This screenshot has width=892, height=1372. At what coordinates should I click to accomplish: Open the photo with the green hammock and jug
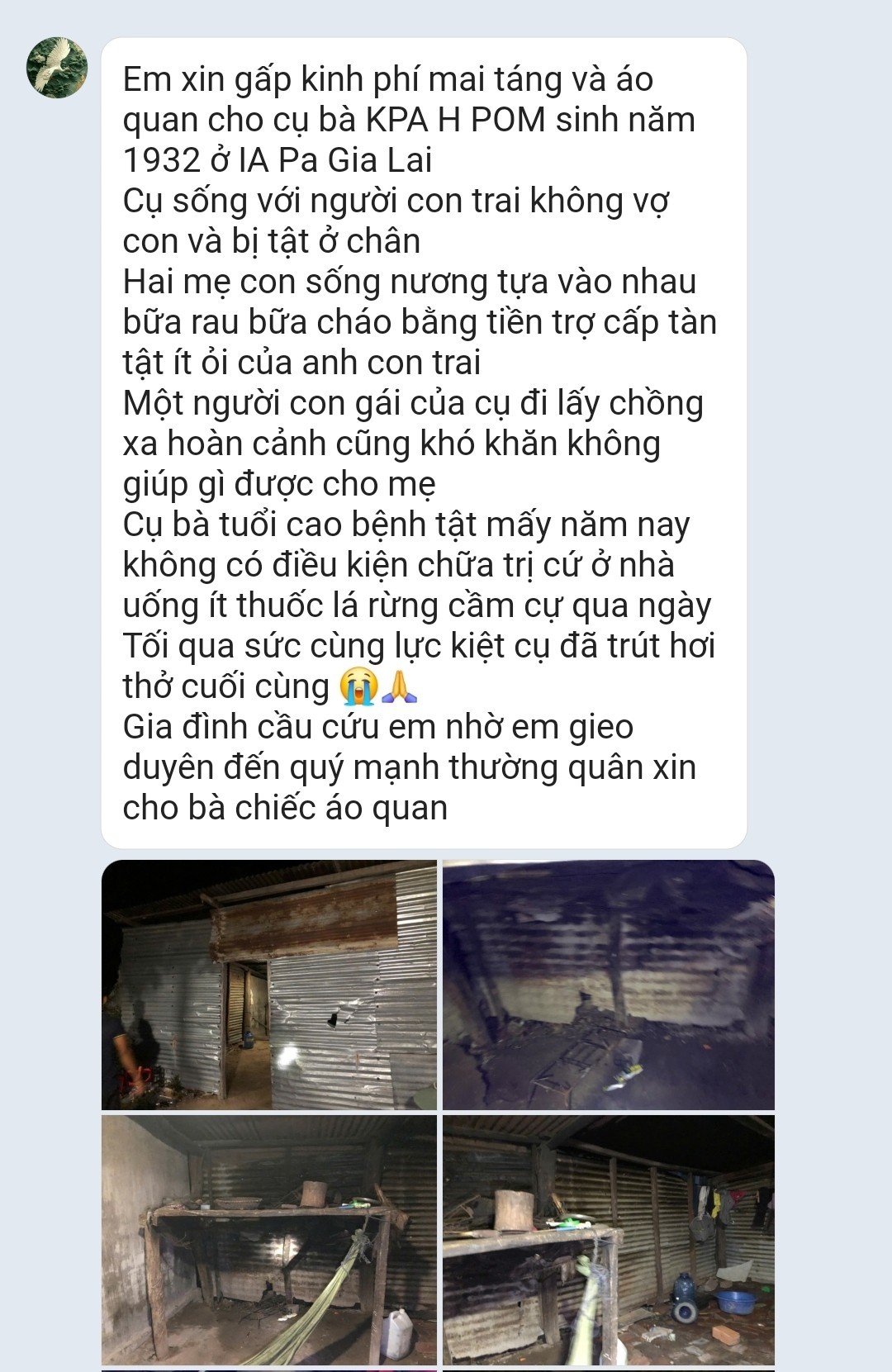pos(268,1239)
